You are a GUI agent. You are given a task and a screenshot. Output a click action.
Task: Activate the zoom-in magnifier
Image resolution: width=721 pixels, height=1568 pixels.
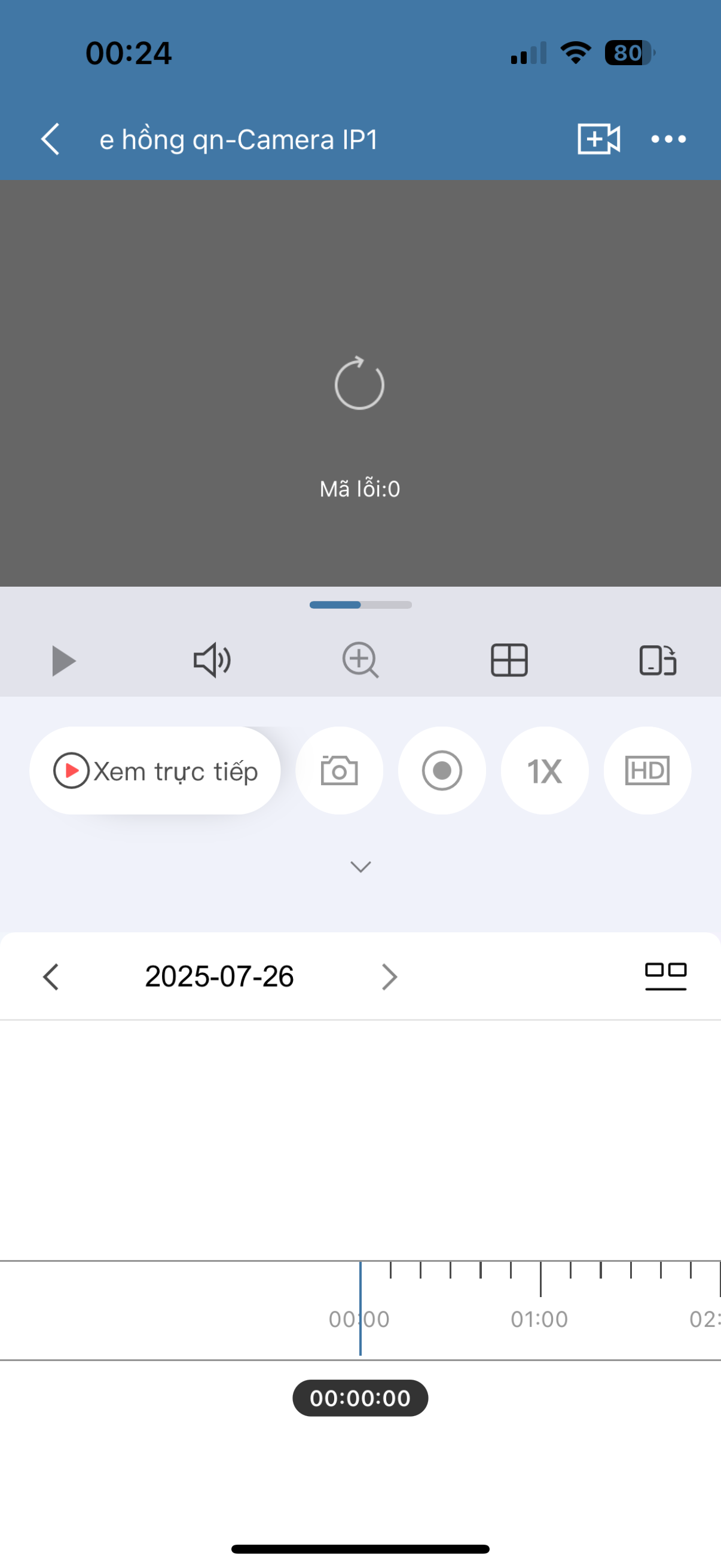coord(360,661)
